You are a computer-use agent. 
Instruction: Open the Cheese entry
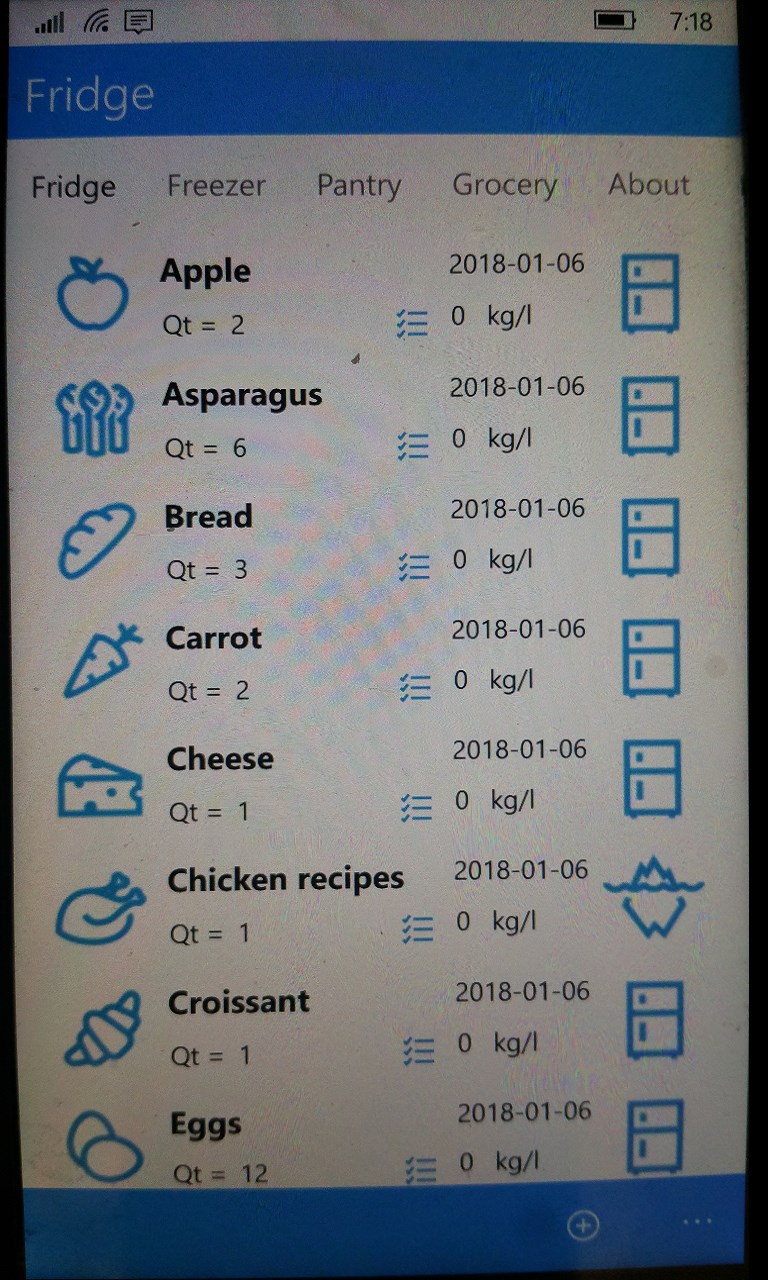click(220, 759)
